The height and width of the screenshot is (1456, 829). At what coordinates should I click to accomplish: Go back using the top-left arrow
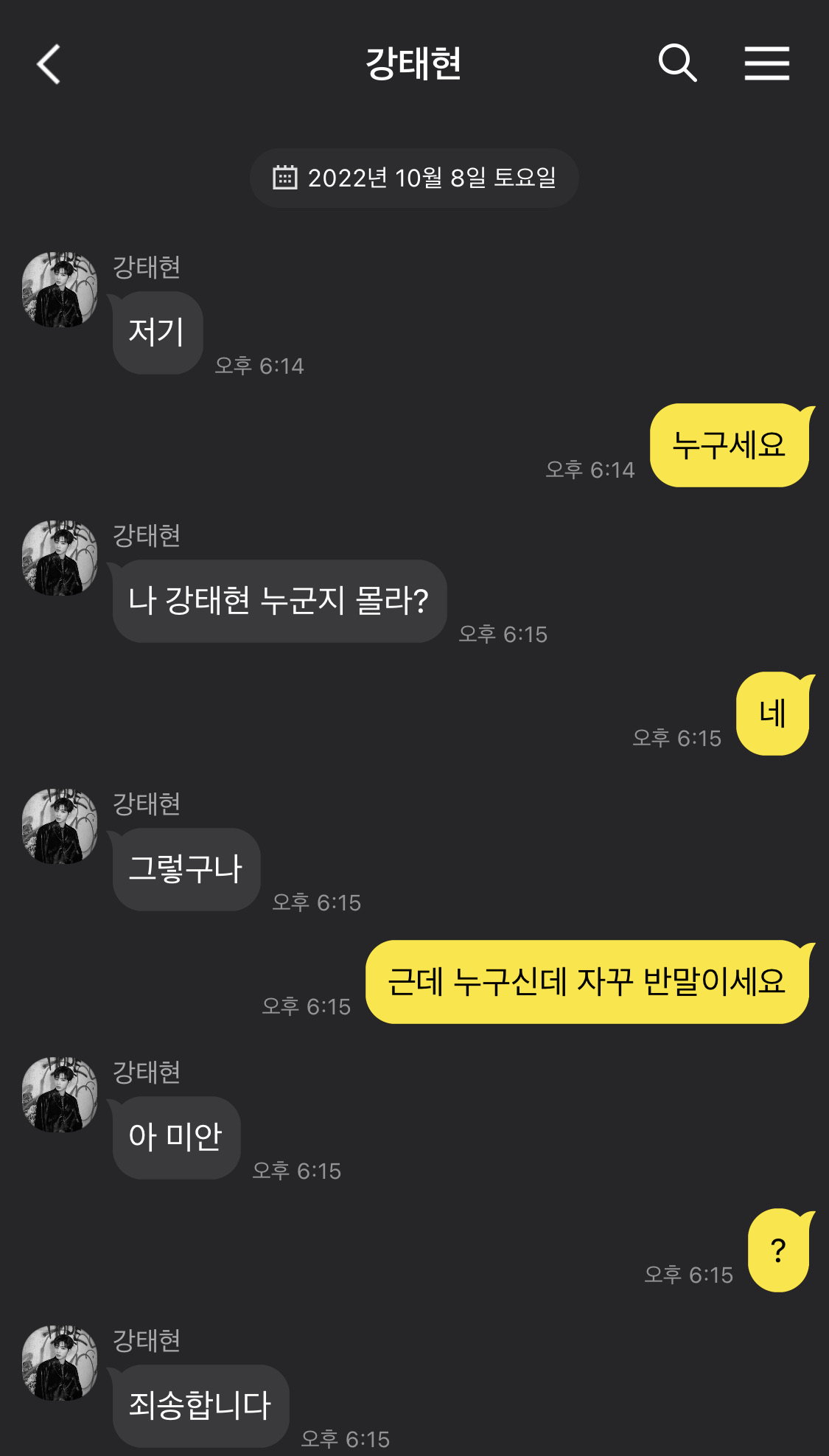(49, 64)
